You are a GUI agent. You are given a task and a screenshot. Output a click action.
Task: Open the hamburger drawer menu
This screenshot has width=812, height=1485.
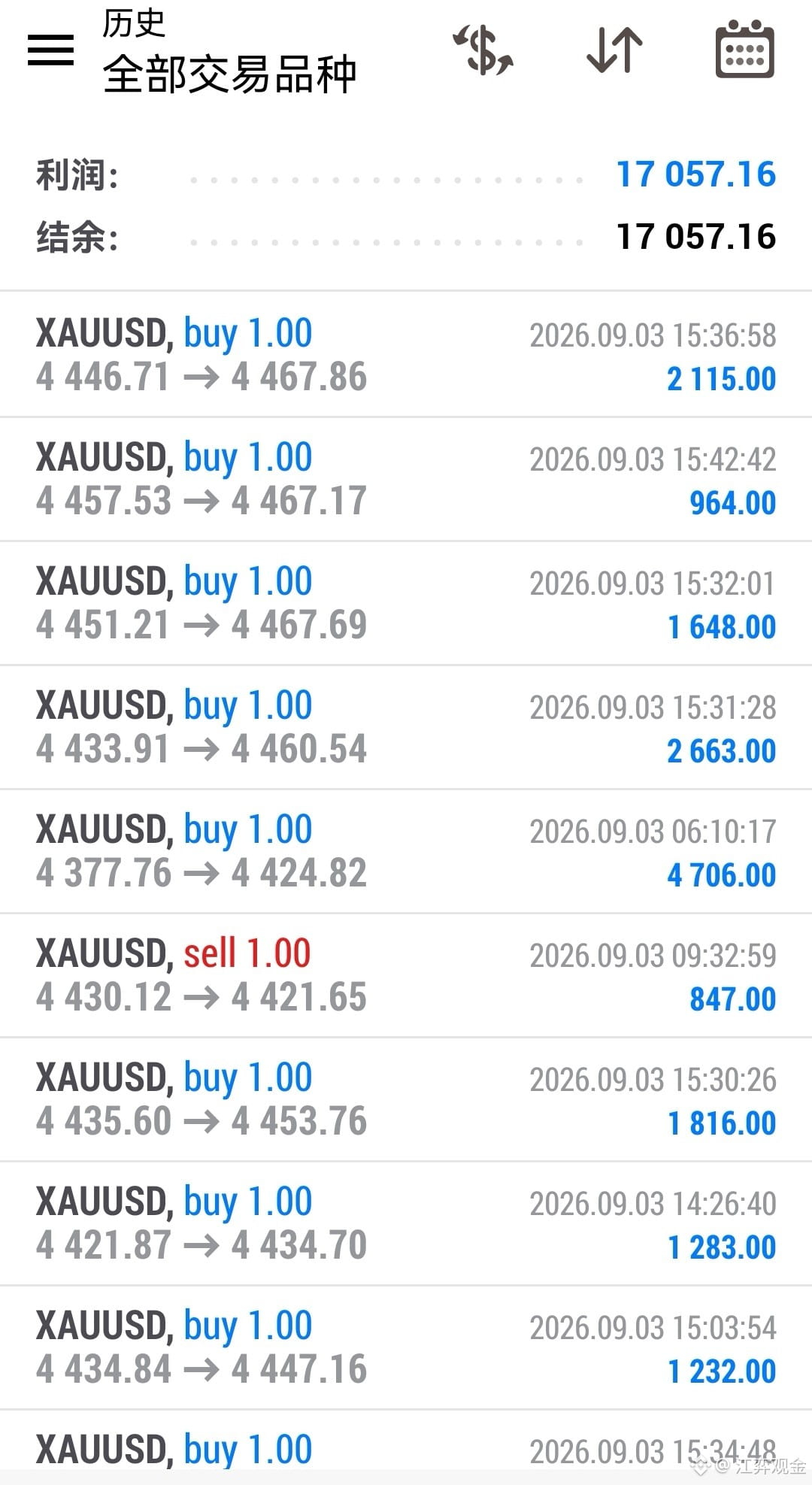50,50
